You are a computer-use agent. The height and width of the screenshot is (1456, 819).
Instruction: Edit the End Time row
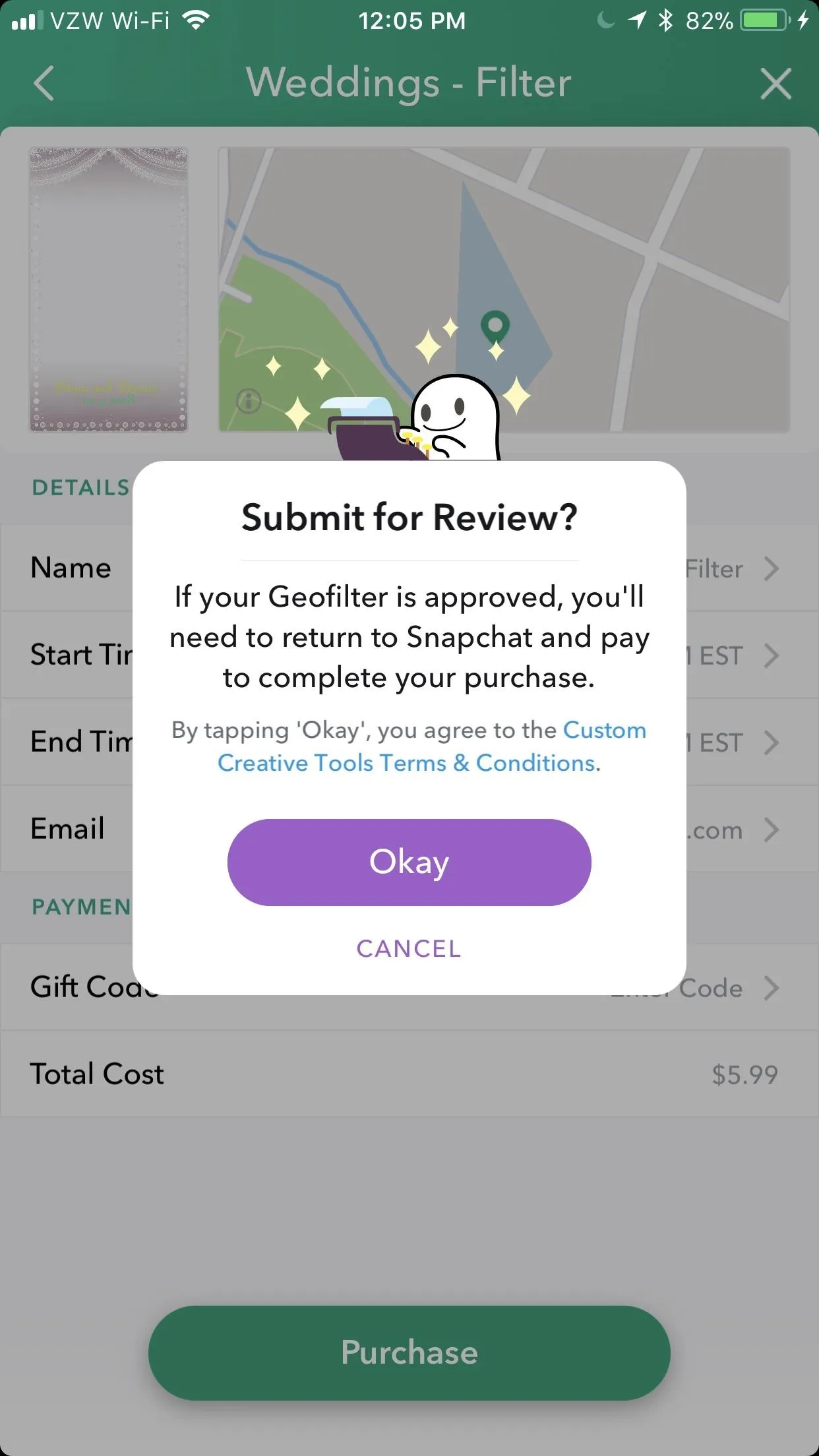tap(409, 743)
